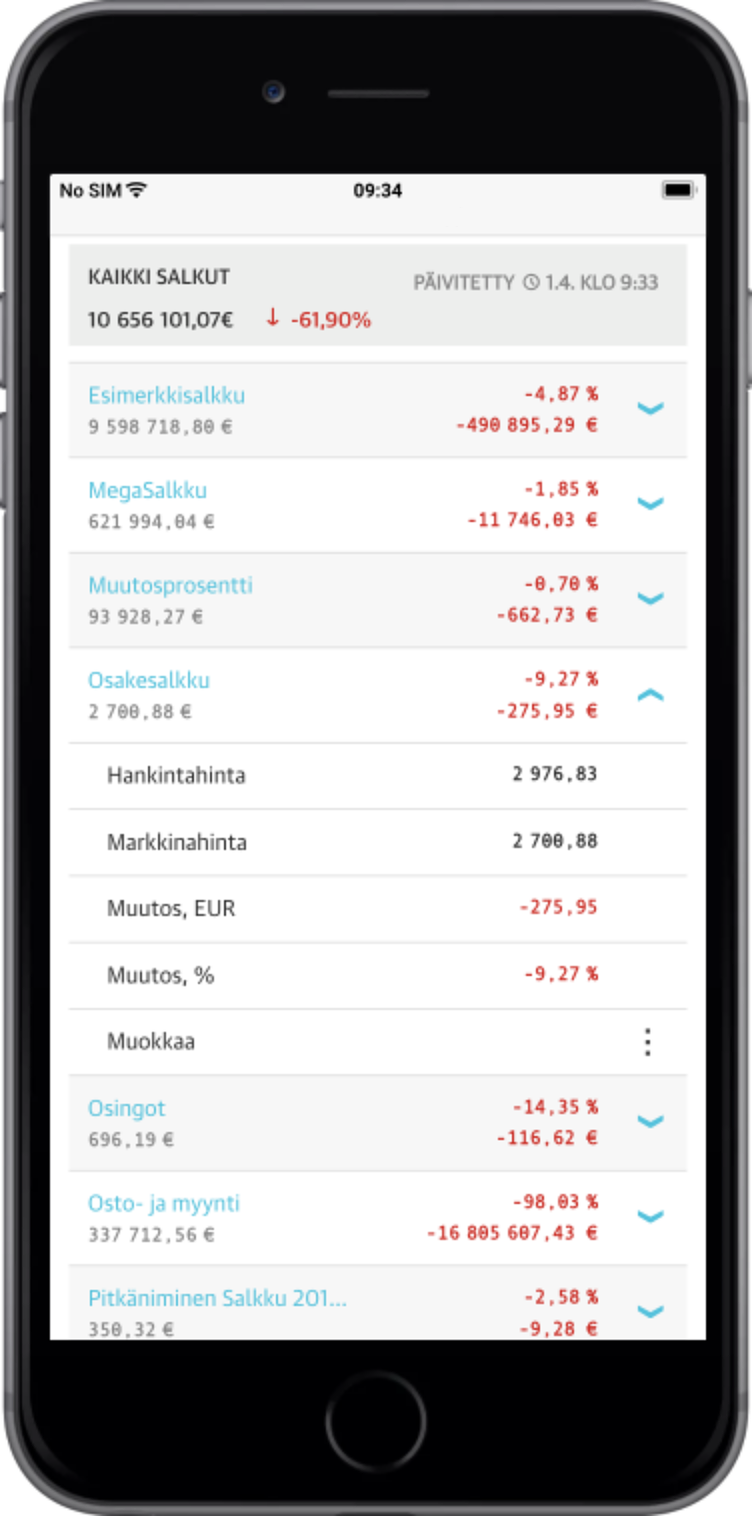
Task: Open the Muokkaa three-dot menu
Action: click(648, 1042)
